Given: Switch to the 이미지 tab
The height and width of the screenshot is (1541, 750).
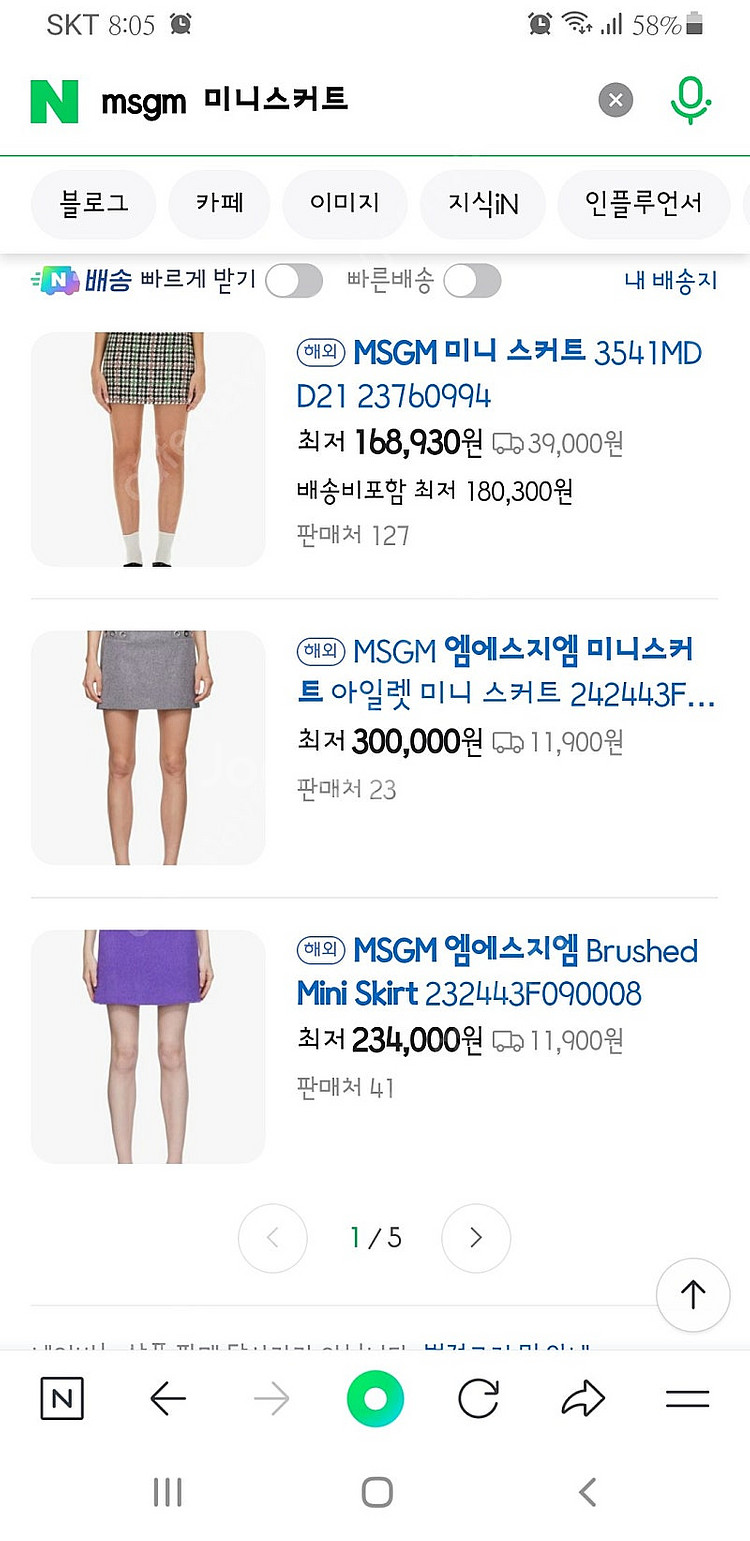Looking at the screenshot, I should pyautogui.click(x=345, y=204).
